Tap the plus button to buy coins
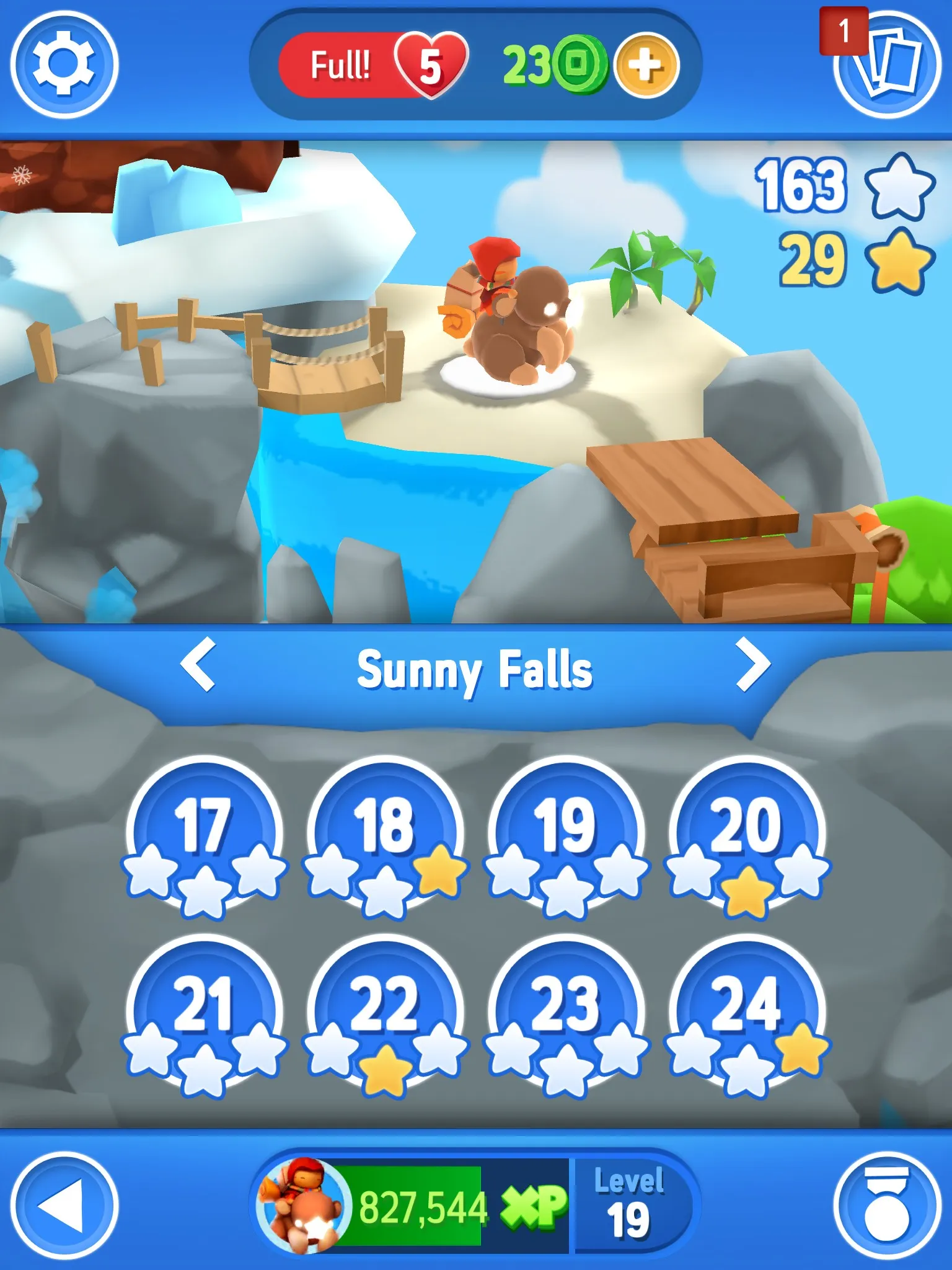Viewport: 952px width, 1270px height. coord(646,65)
